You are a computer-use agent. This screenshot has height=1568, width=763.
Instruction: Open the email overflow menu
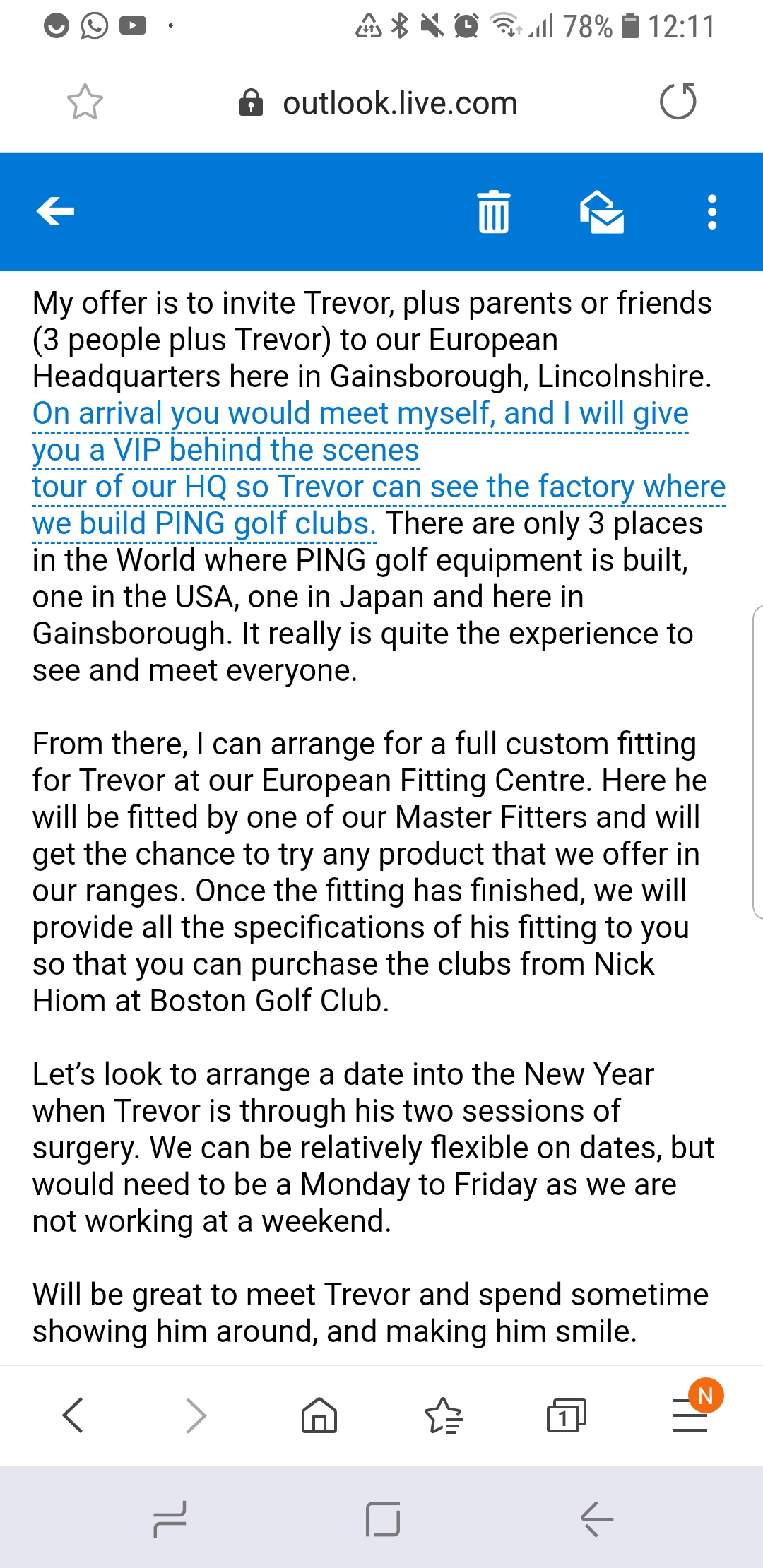tap(711, 212)
